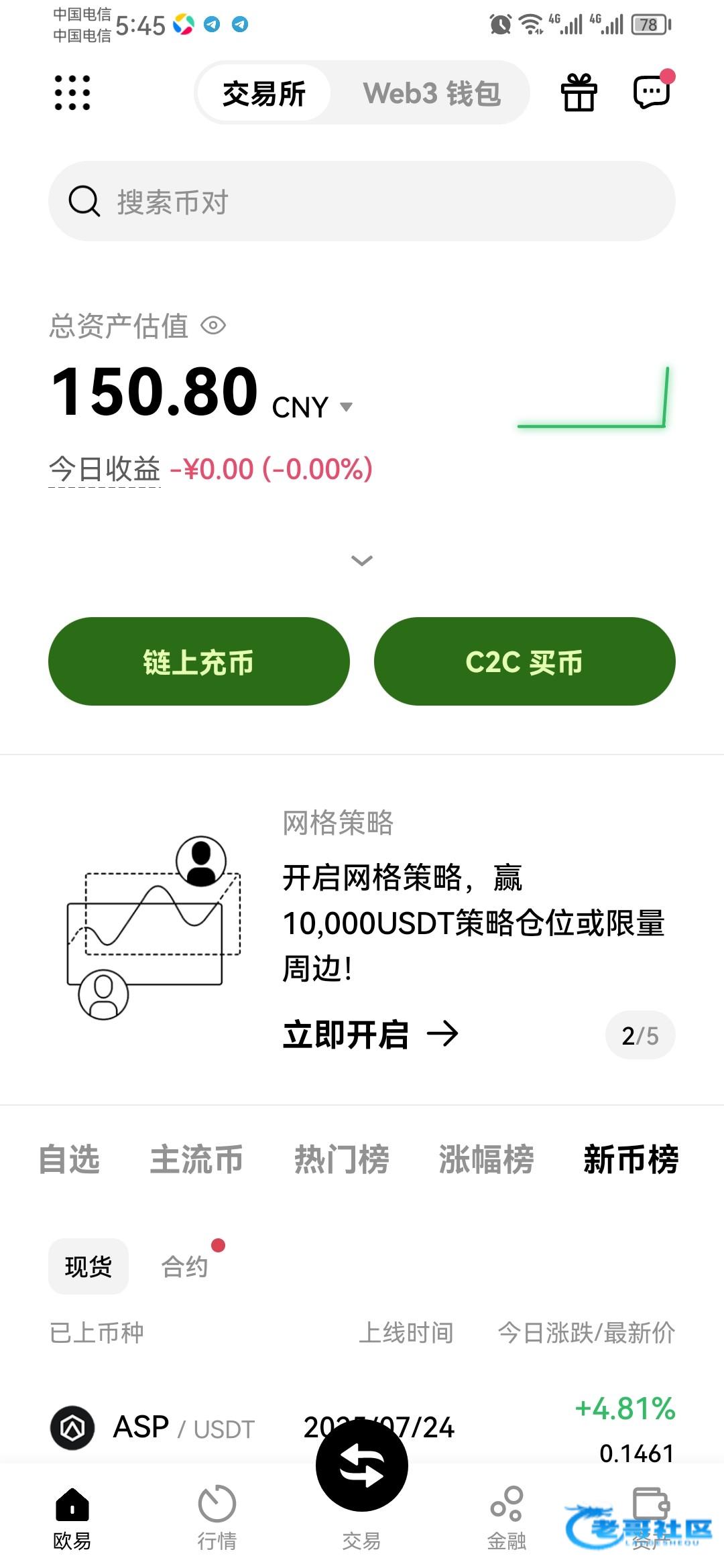724x1568 pixels.
Task: Hide total asset value with eye icon
Action: [x=213, y=326]
